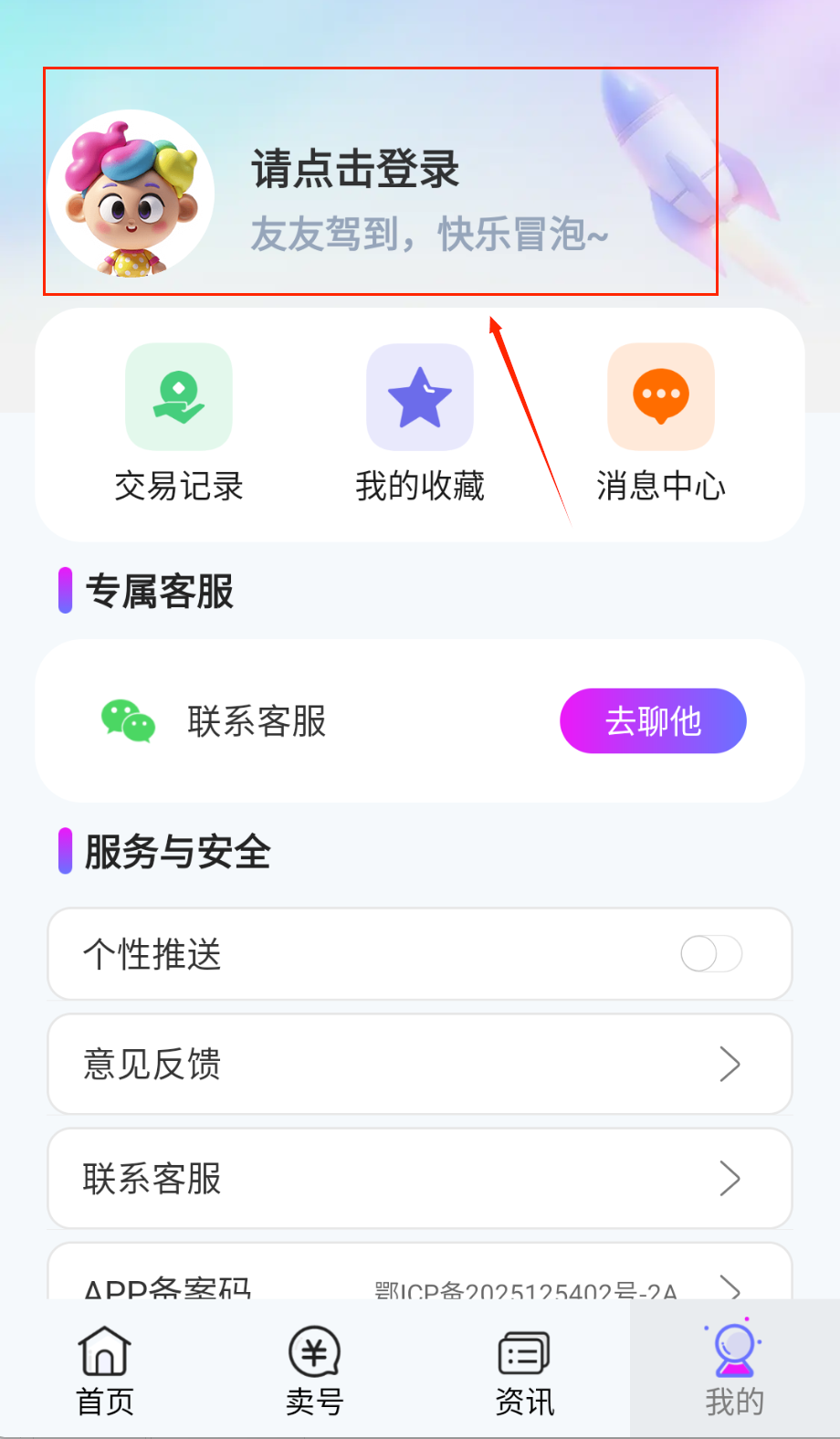Switch to the 首页 tab
The width and height of the screenshot is (840, 1439).
click(105, 1370)
